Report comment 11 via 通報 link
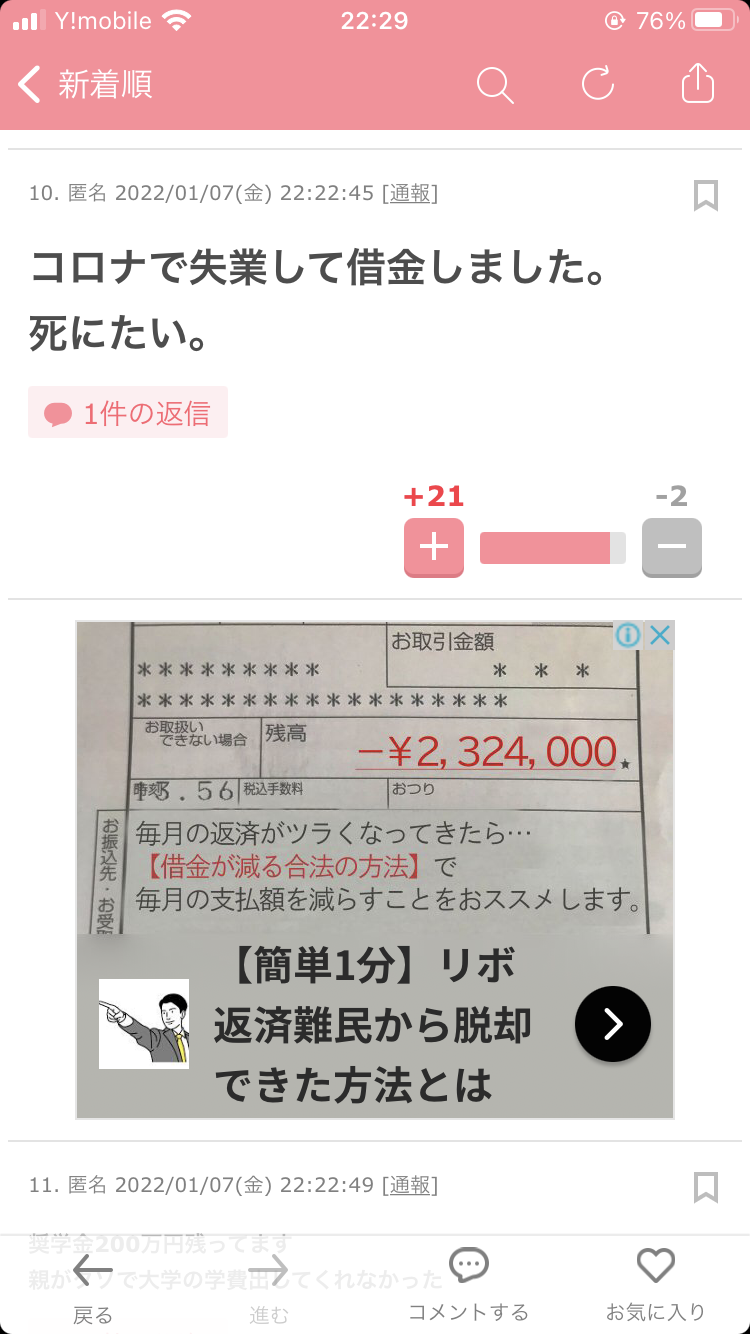 click(x=410, y=1186)
